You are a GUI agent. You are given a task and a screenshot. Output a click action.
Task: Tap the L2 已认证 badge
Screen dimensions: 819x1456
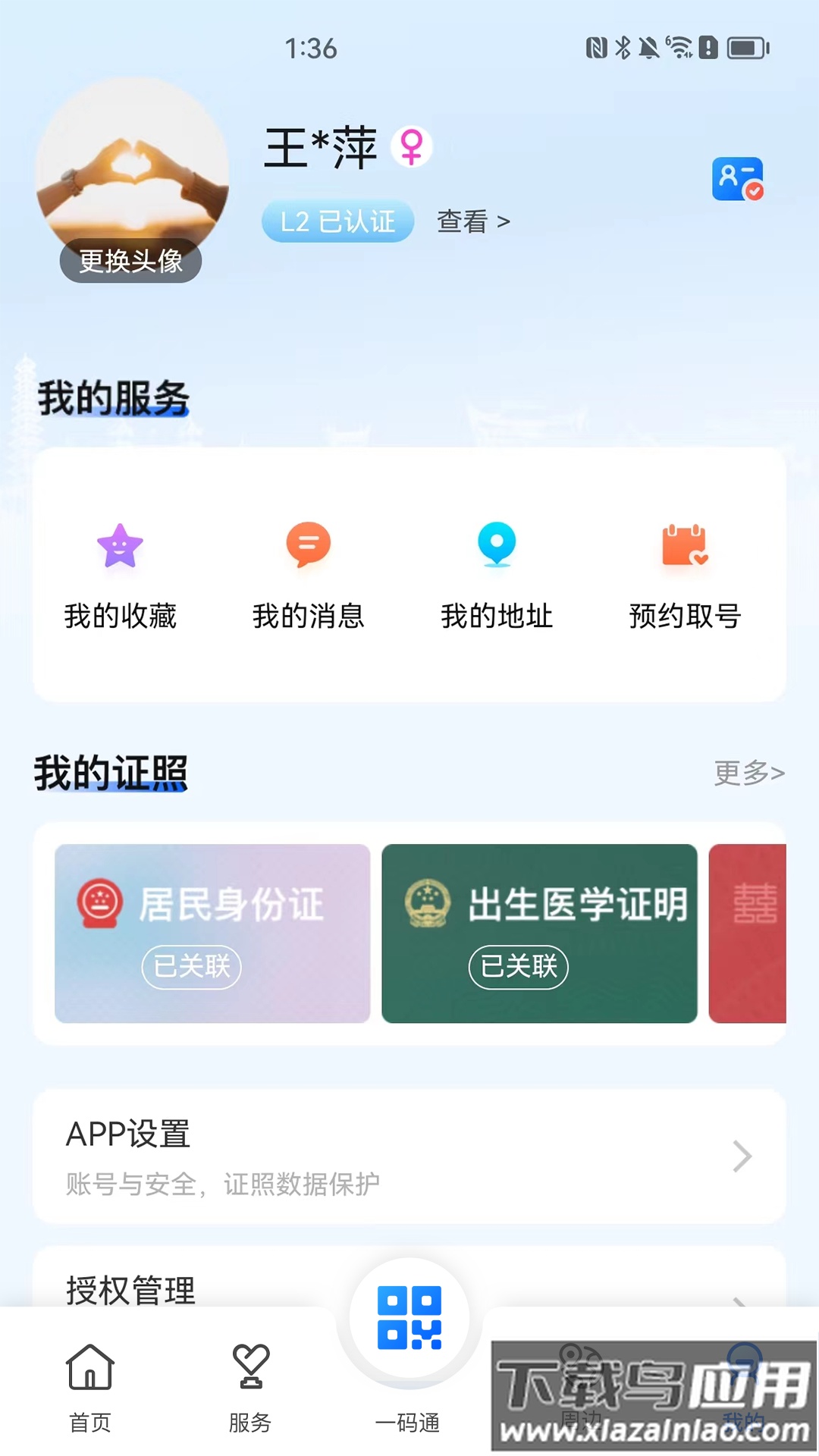[x=336, y=221]
